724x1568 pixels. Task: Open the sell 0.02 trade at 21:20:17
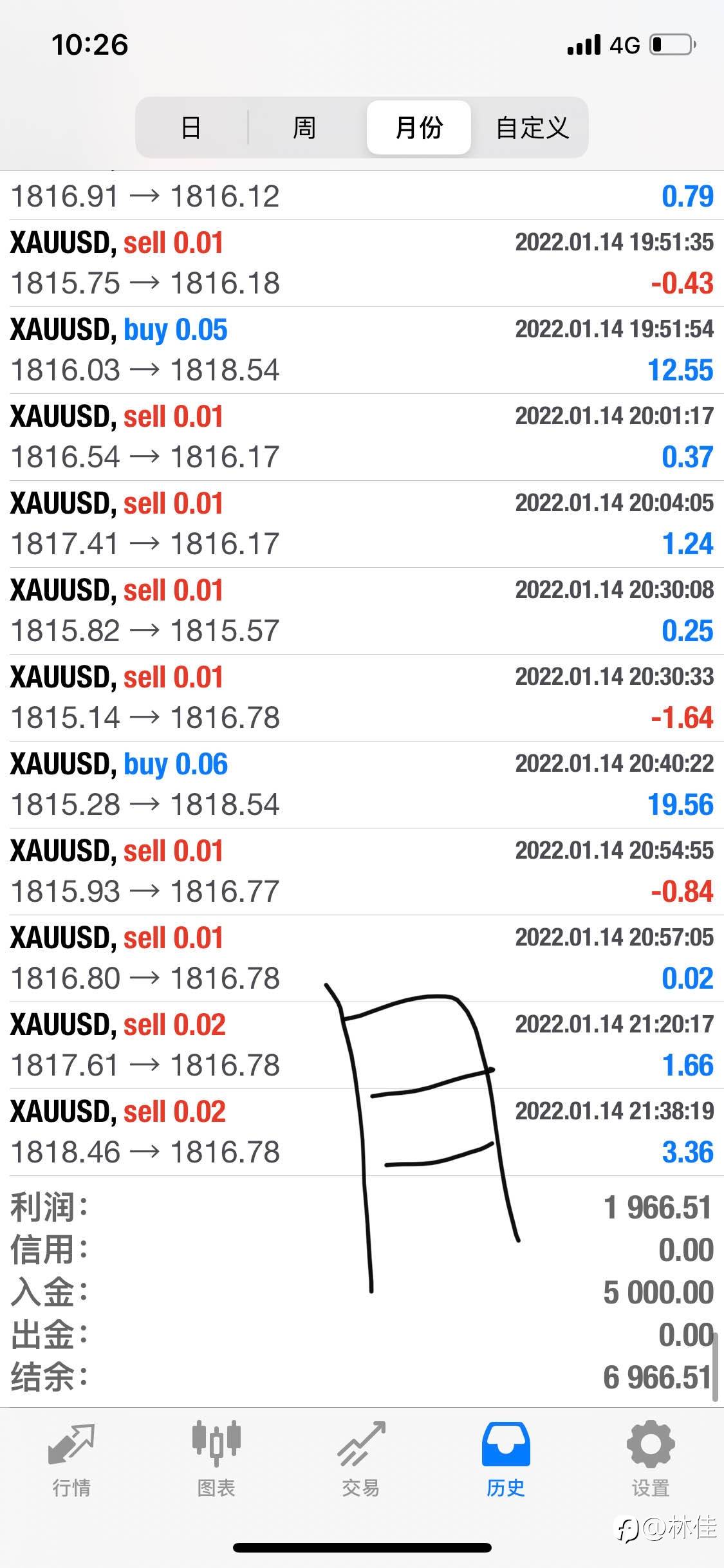(362, 1045)
